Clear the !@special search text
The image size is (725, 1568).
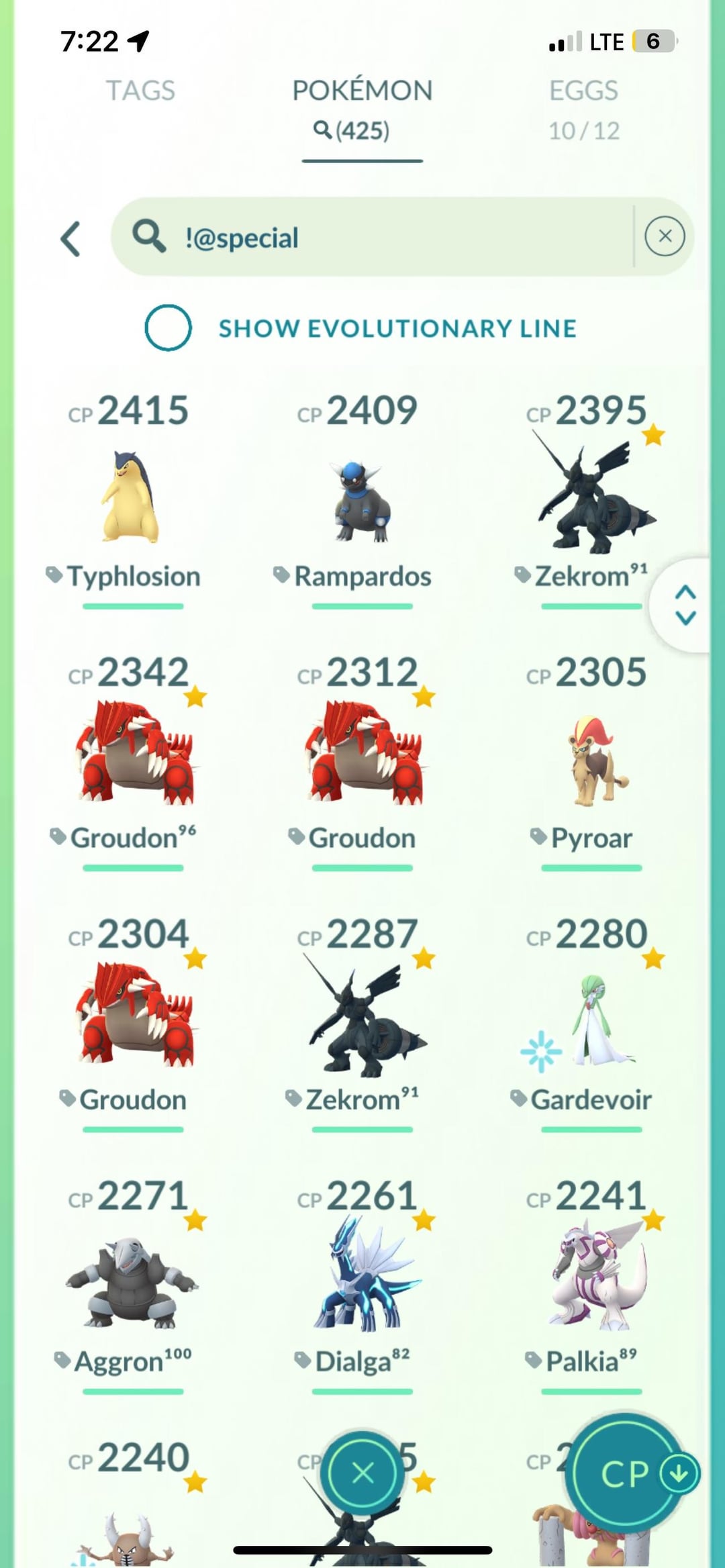tap(665, 236)
